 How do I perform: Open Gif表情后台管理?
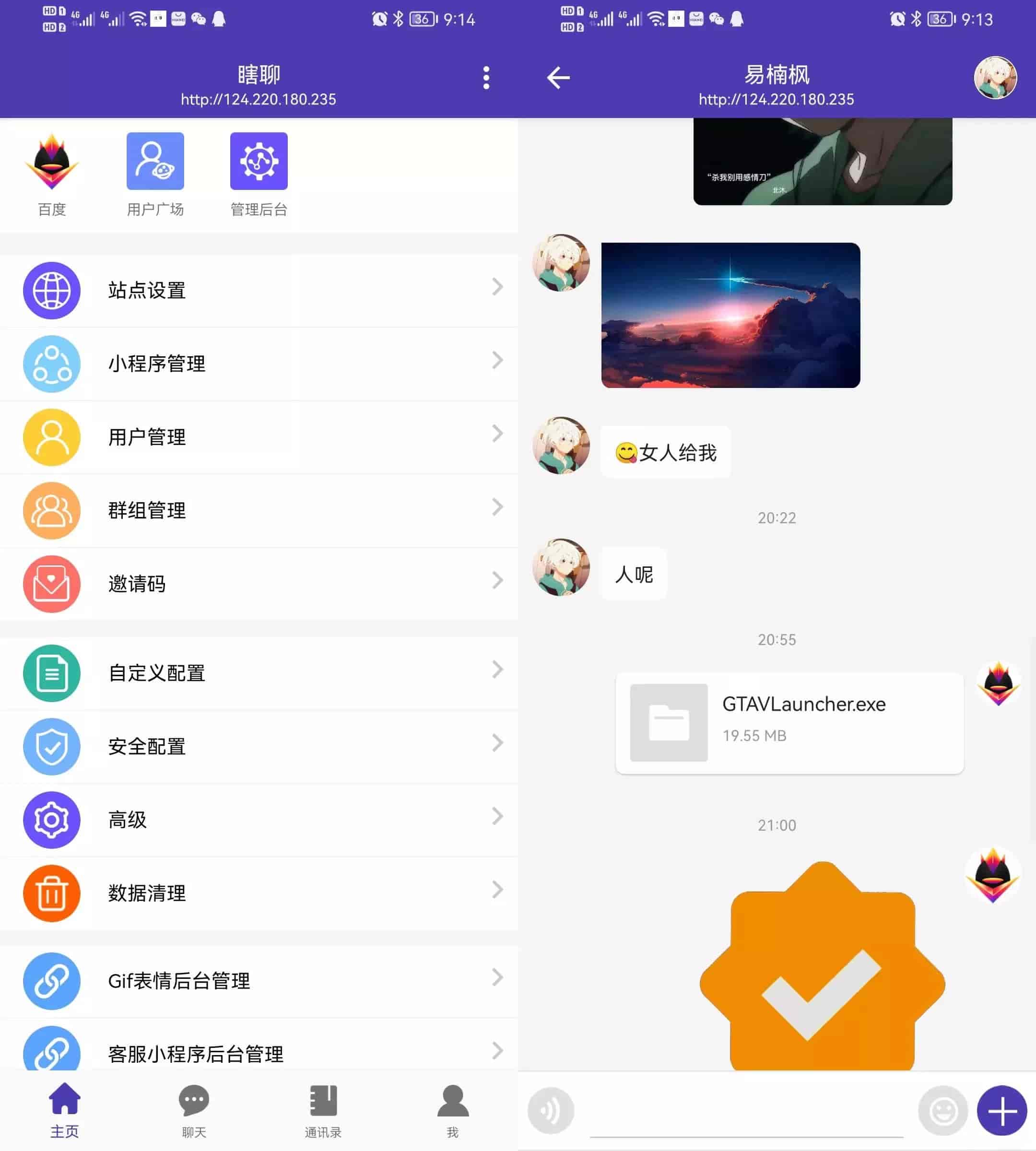259,981
